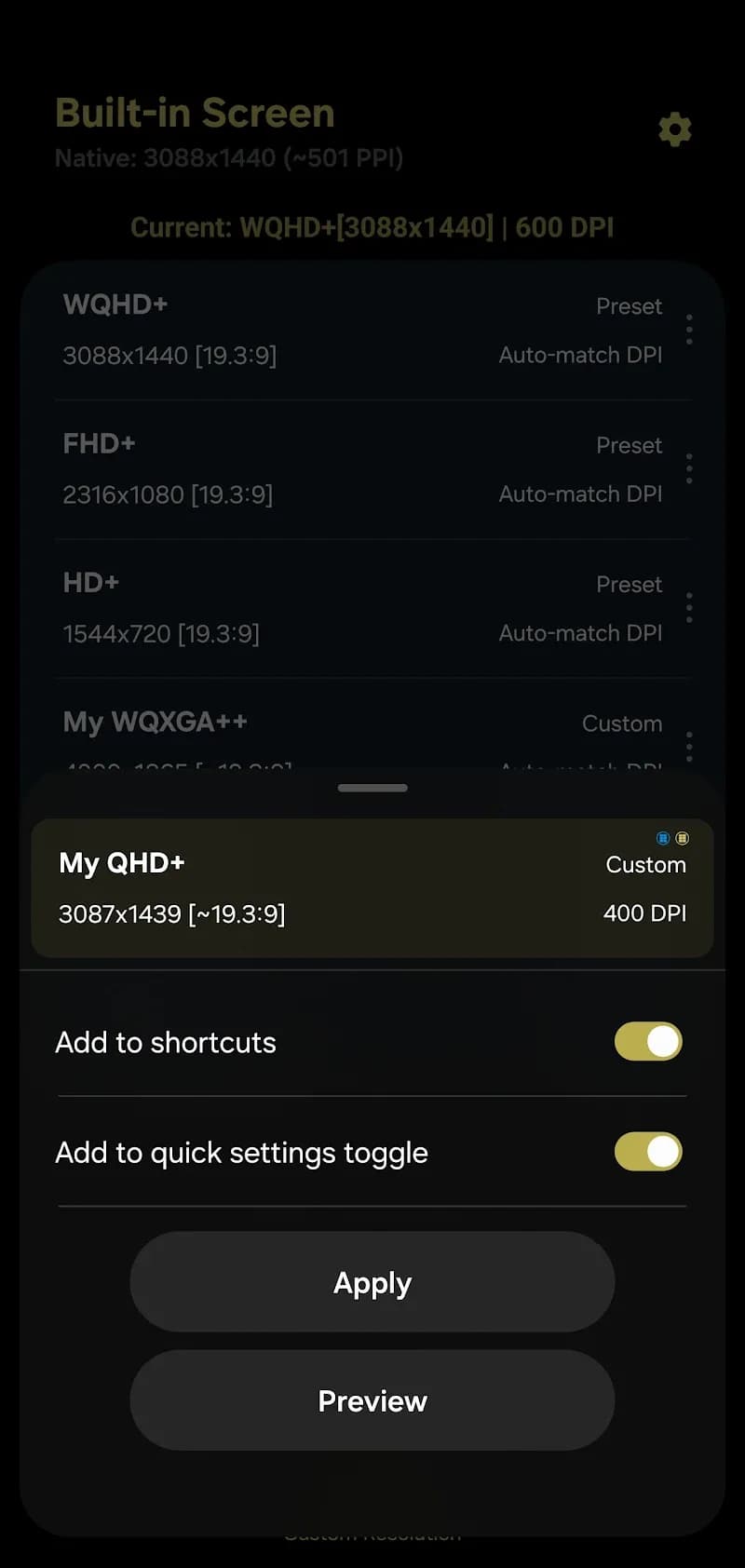Open the WQHD+ preset overflow menu

pos(689,330)
